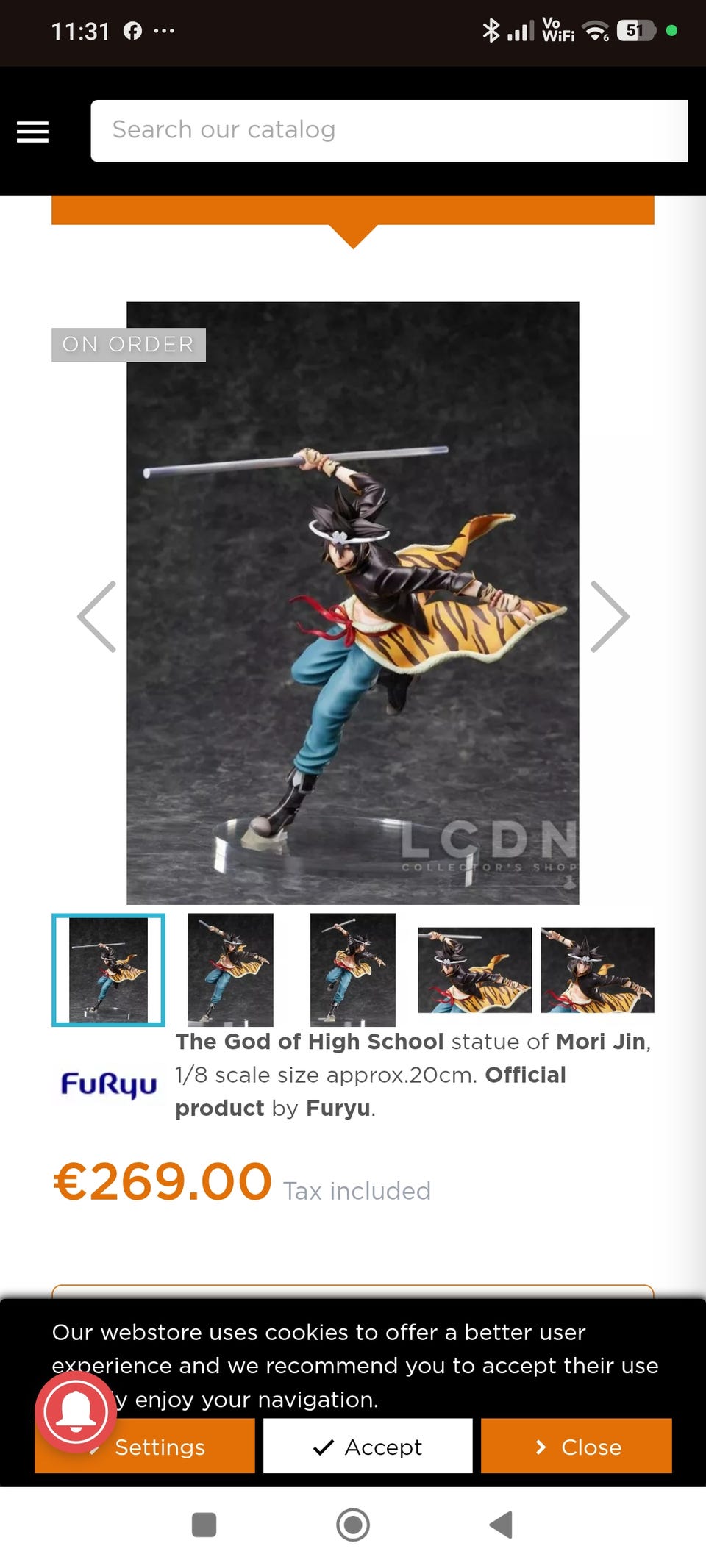Open the hamburger menu

(x=32, y=132)
